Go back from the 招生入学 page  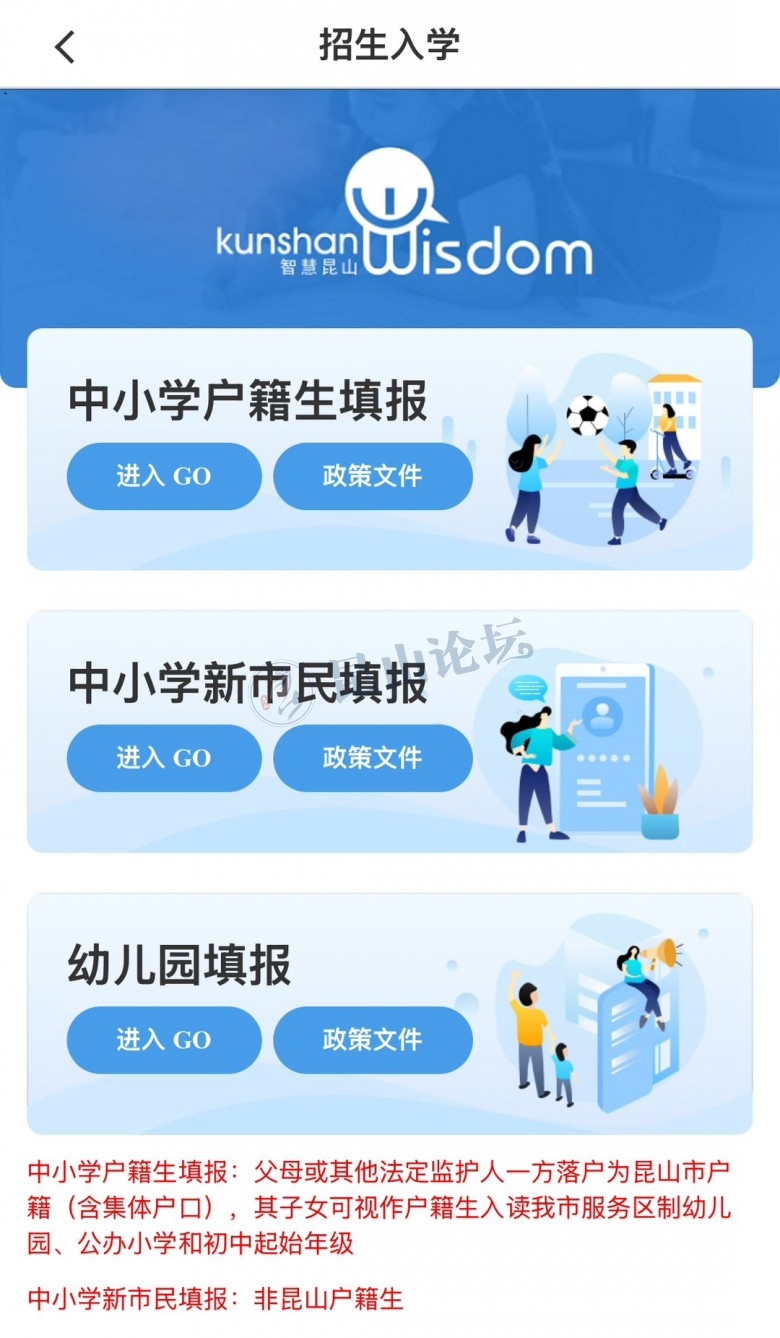click(65, 46)
